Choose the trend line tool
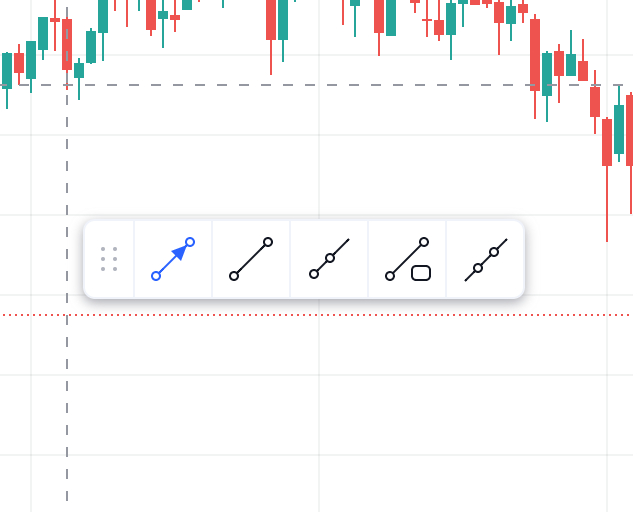The image size is (633, 512). [x=251, y=259]
